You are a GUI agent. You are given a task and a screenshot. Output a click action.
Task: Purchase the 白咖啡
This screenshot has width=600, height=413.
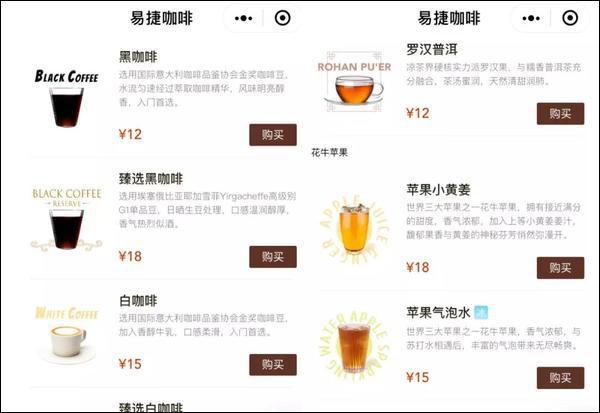point(272,365)
